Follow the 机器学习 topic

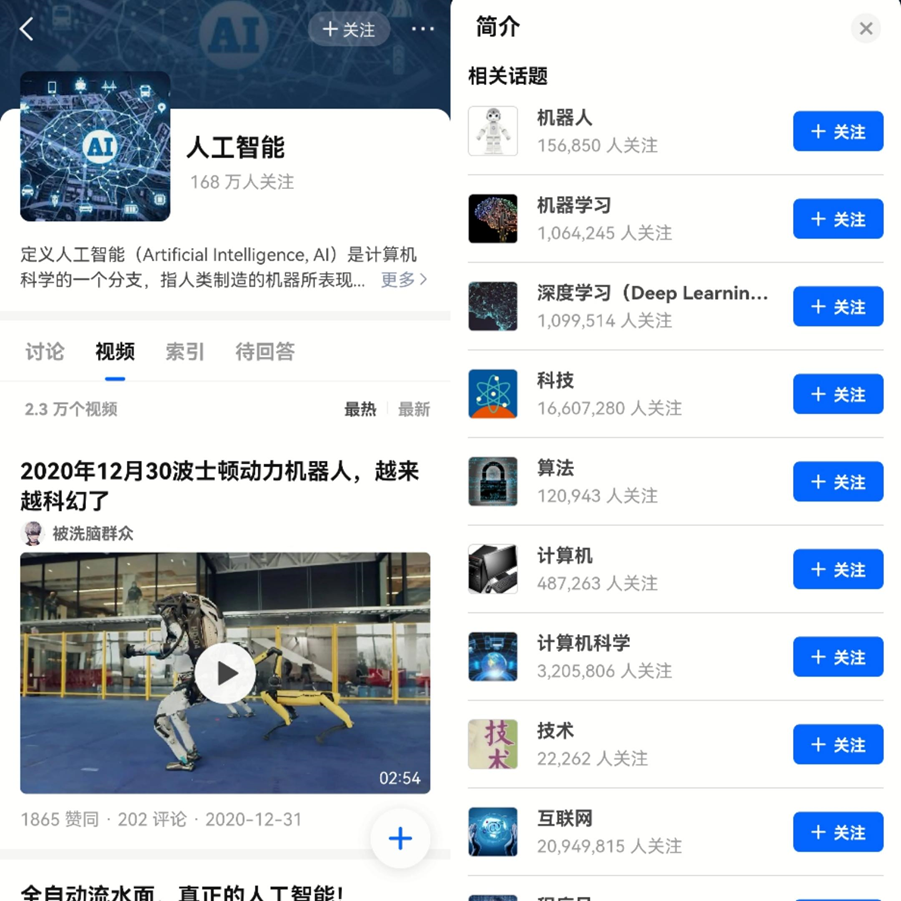point(837,219)
